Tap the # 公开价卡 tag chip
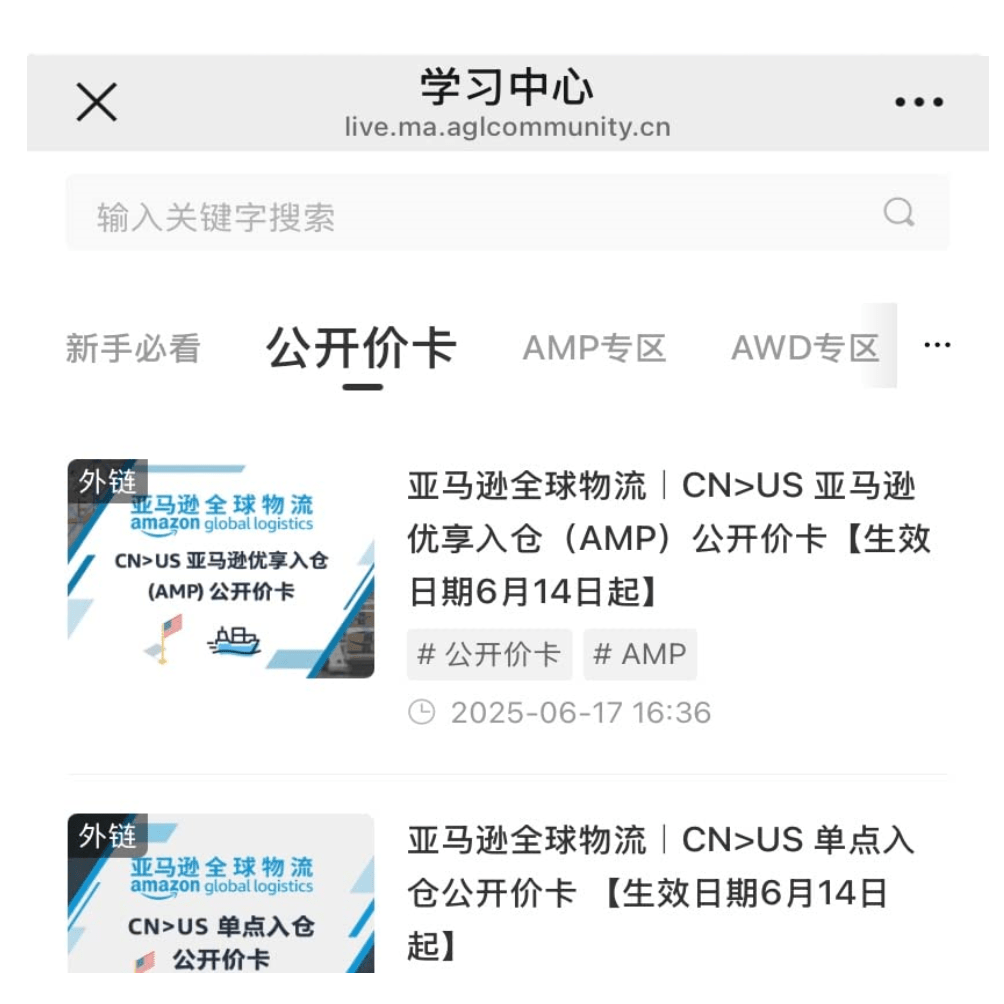Image resolution: width=1004 pixels, height=1004 pixels. point(489,655)
